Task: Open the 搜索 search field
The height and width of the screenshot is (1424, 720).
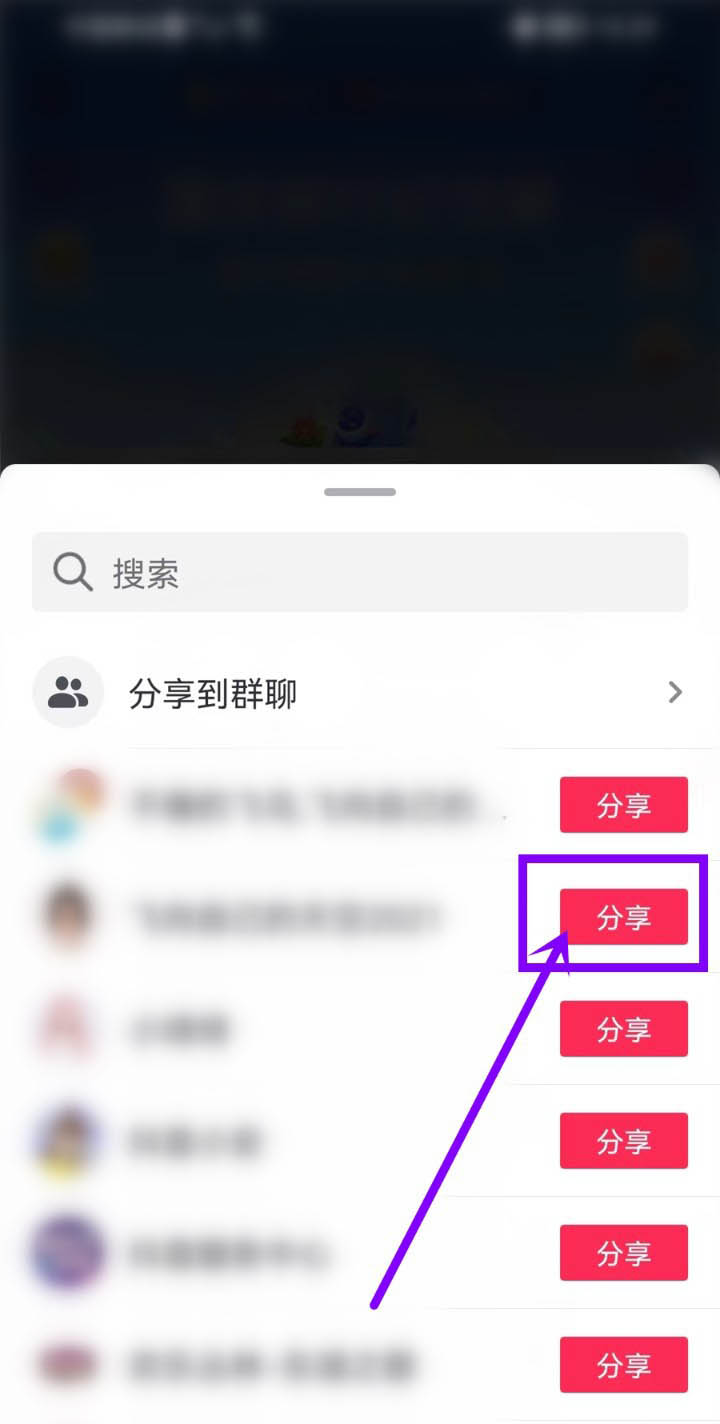Action: pos(360,572)
